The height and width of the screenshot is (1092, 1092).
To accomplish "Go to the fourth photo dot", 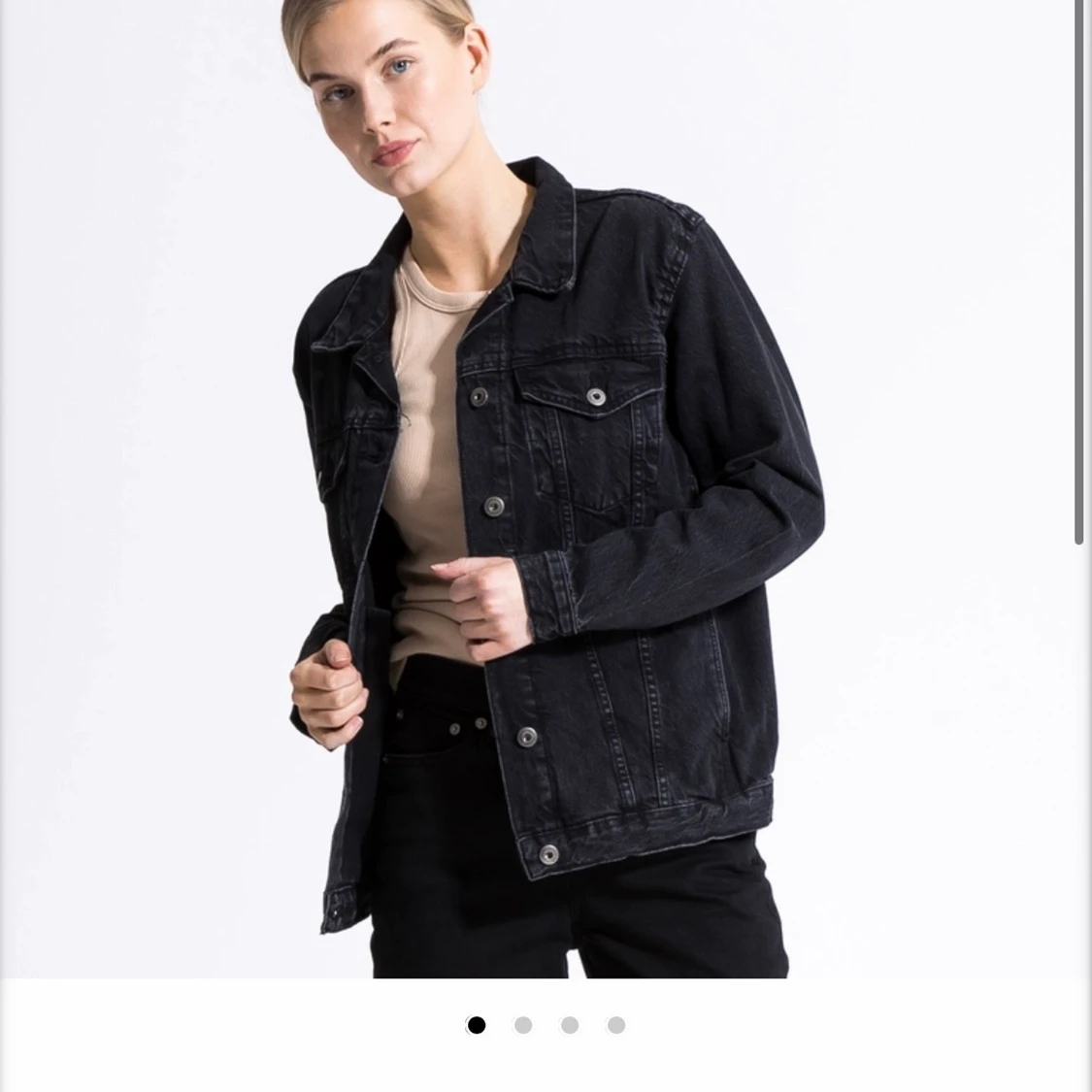I will 616,1025.
